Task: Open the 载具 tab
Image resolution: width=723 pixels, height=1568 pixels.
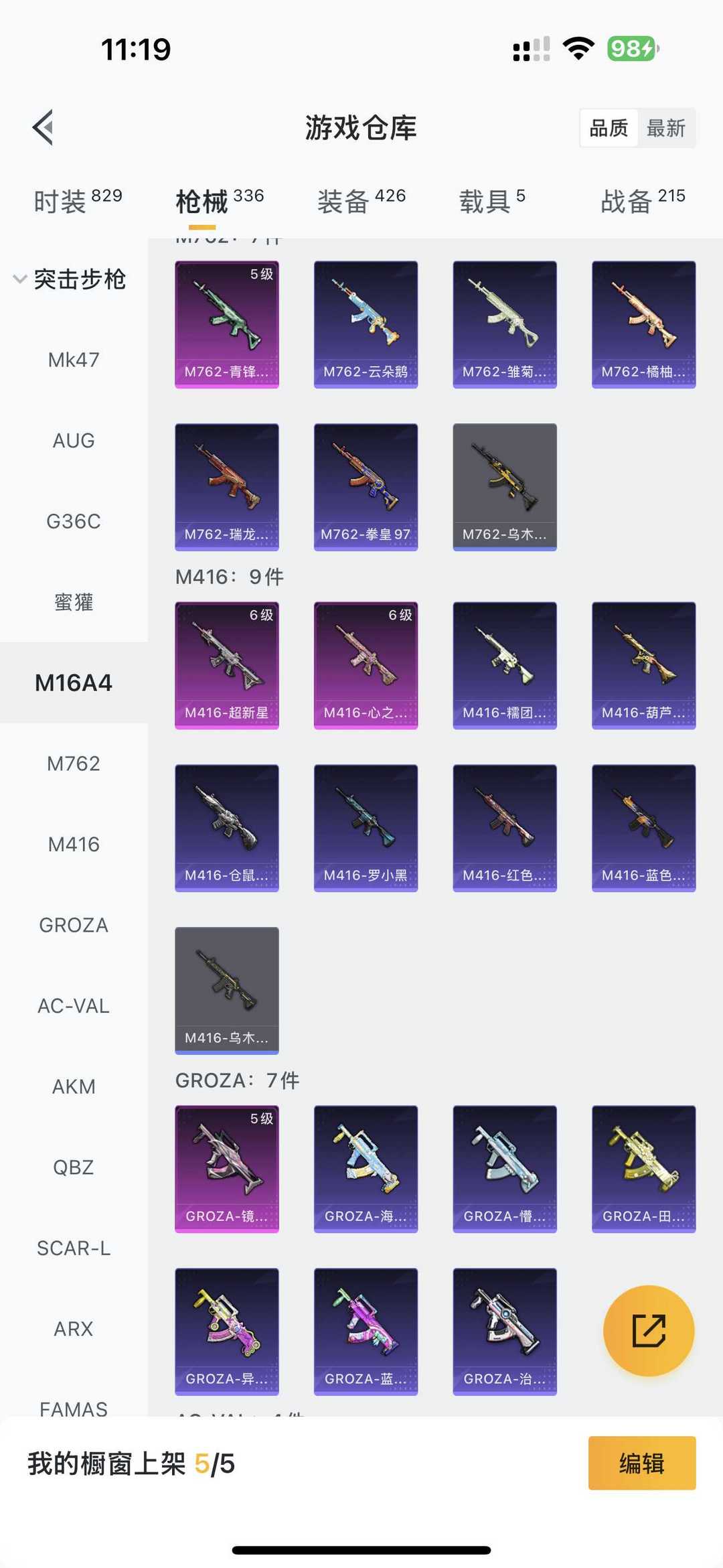Action: (491, 200)
